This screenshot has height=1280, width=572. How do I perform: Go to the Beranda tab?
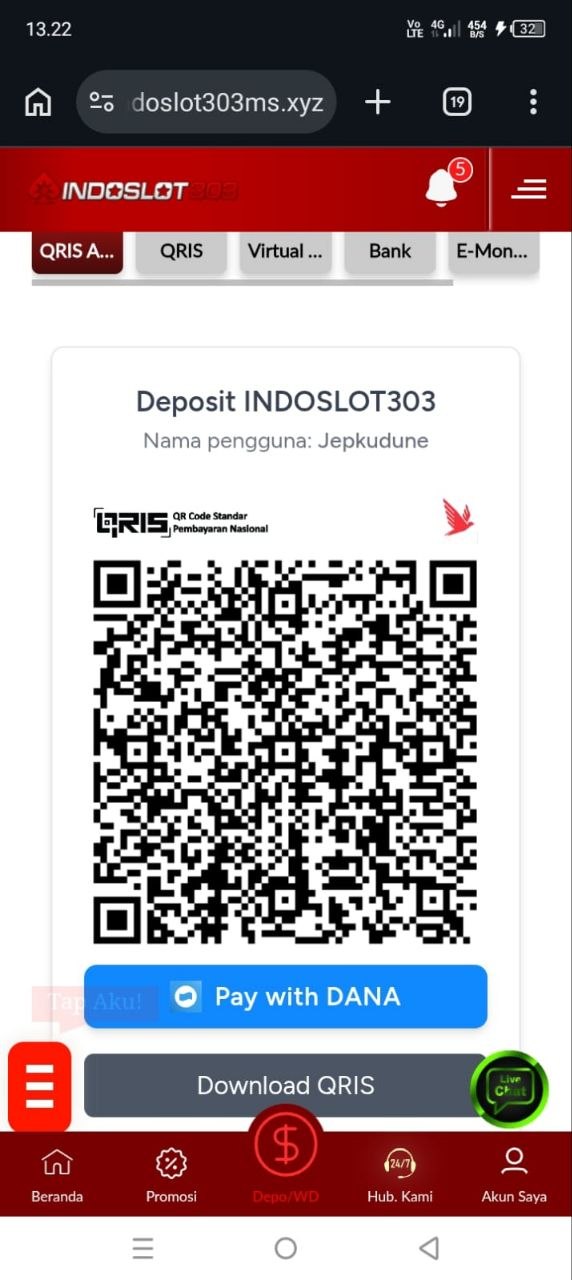tap(57, 1175)
